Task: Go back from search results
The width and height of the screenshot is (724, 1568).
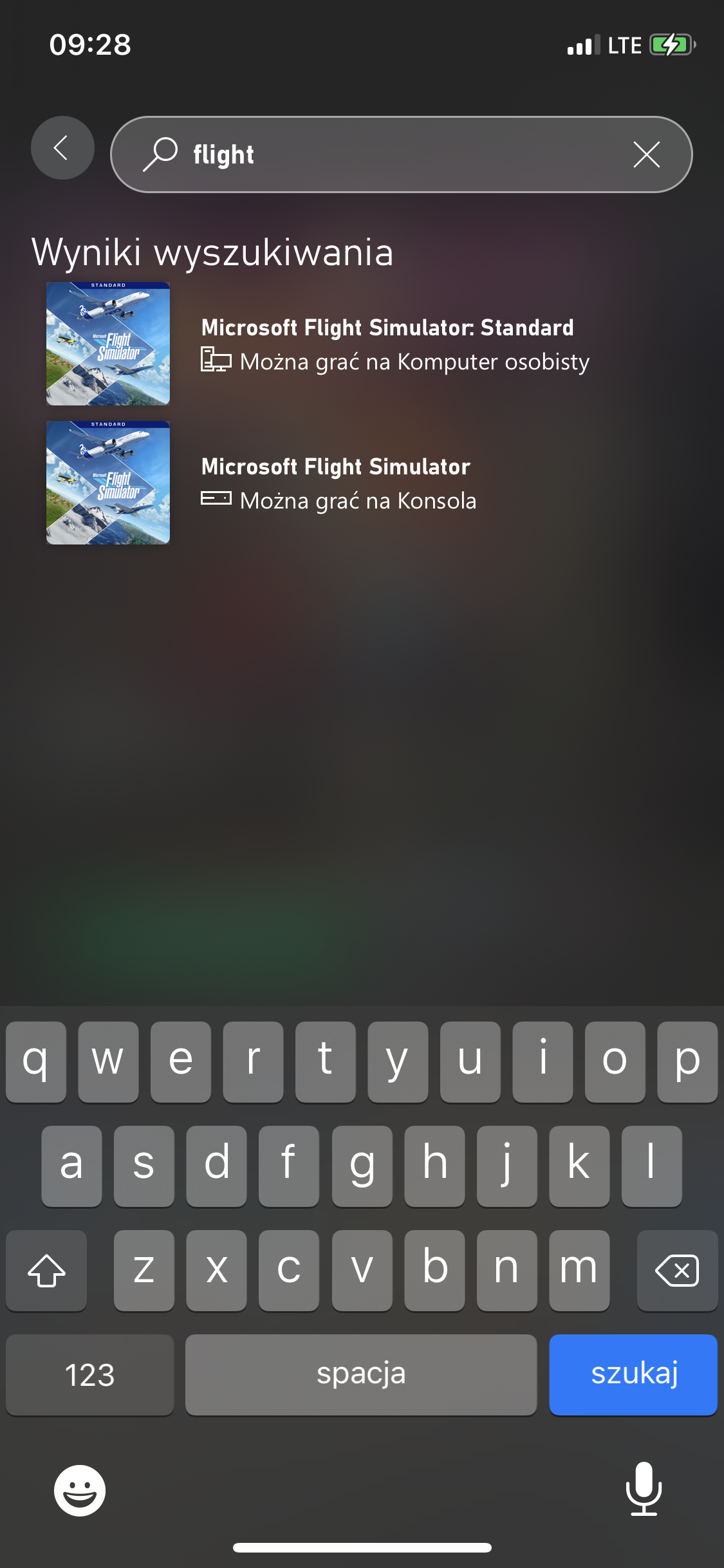Action: [62, 148]
